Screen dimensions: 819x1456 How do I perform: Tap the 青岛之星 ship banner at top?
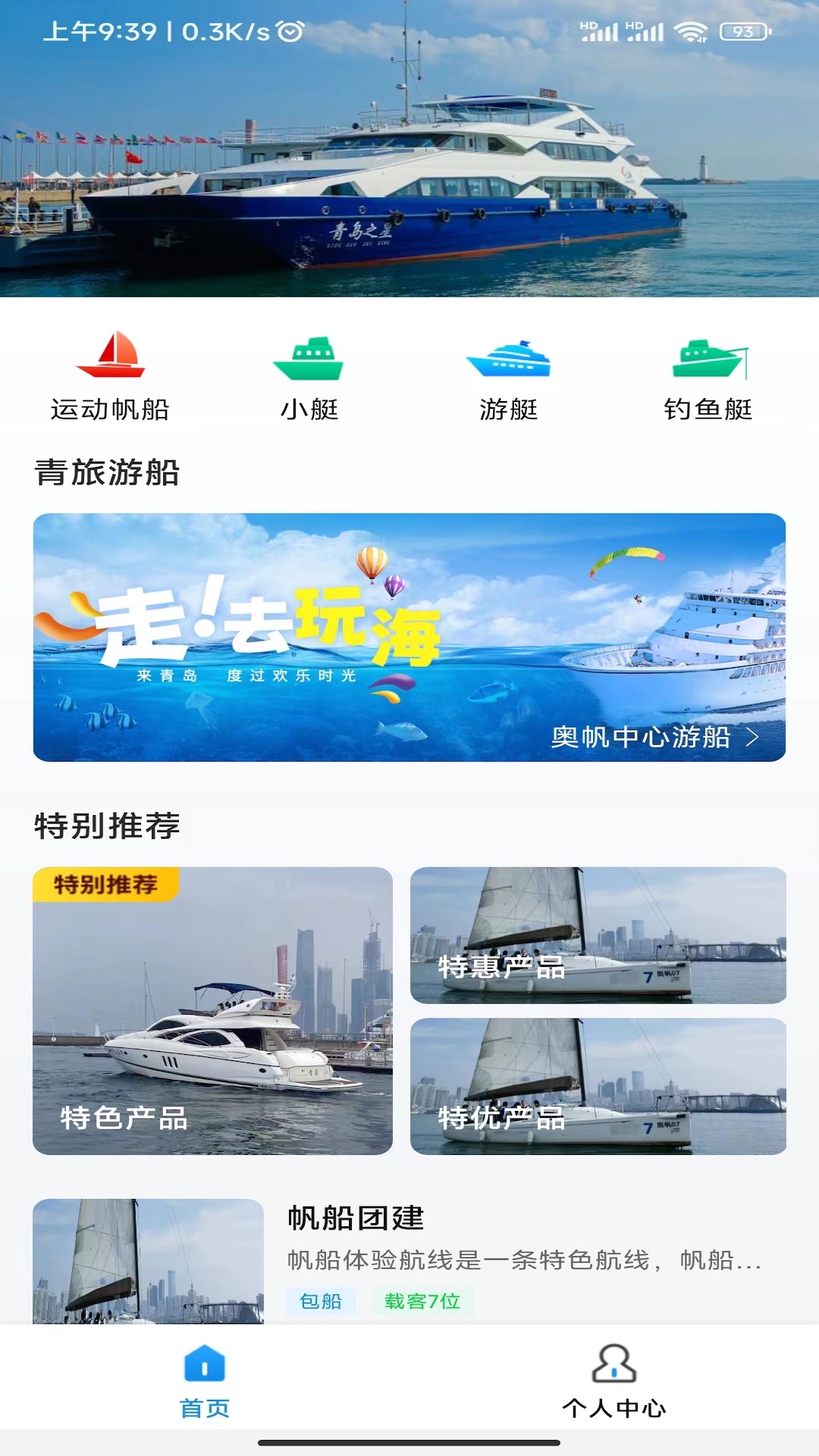409,152
